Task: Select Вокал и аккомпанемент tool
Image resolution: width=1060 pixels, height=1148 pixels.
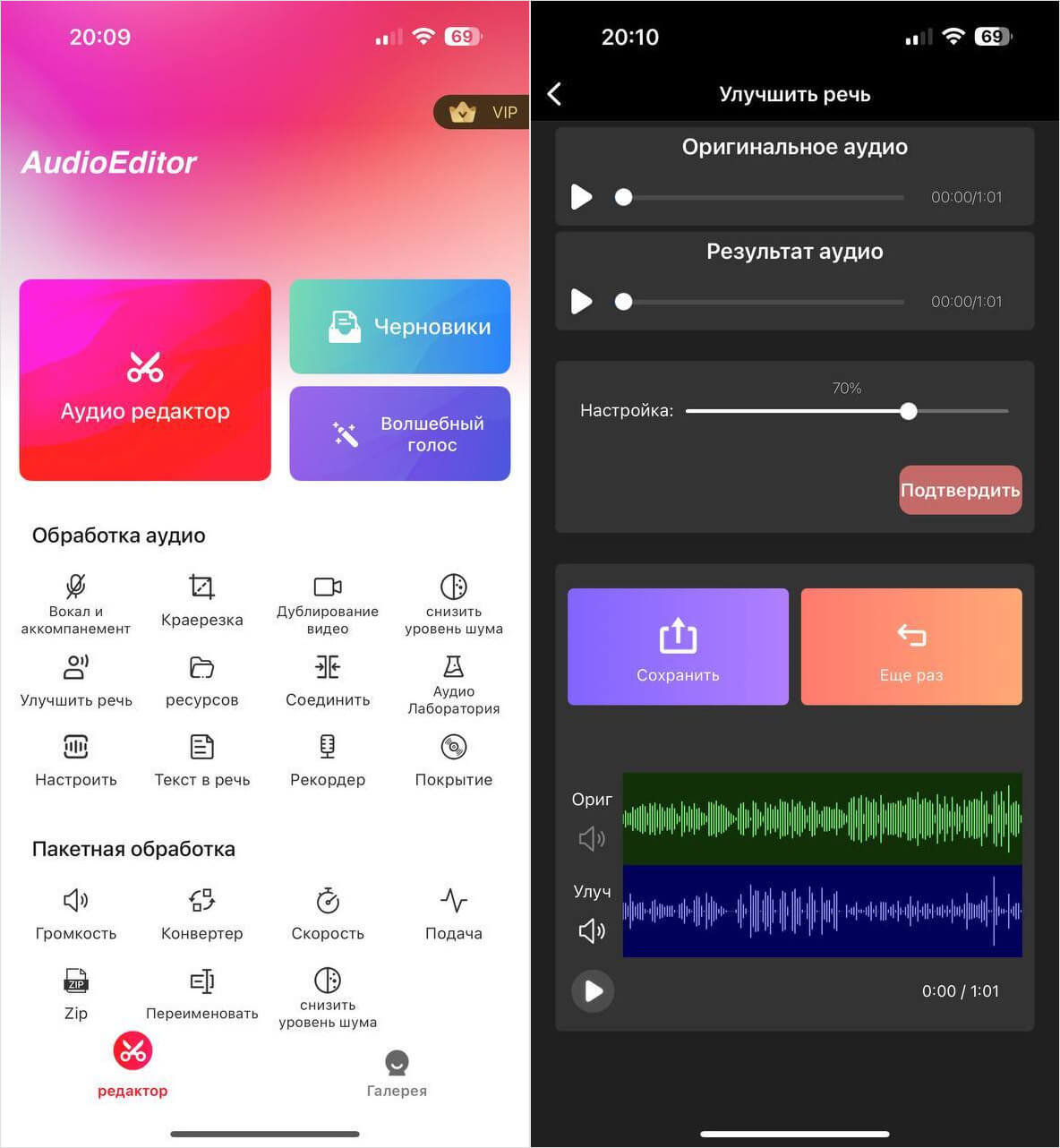Action: click(76, 604)
